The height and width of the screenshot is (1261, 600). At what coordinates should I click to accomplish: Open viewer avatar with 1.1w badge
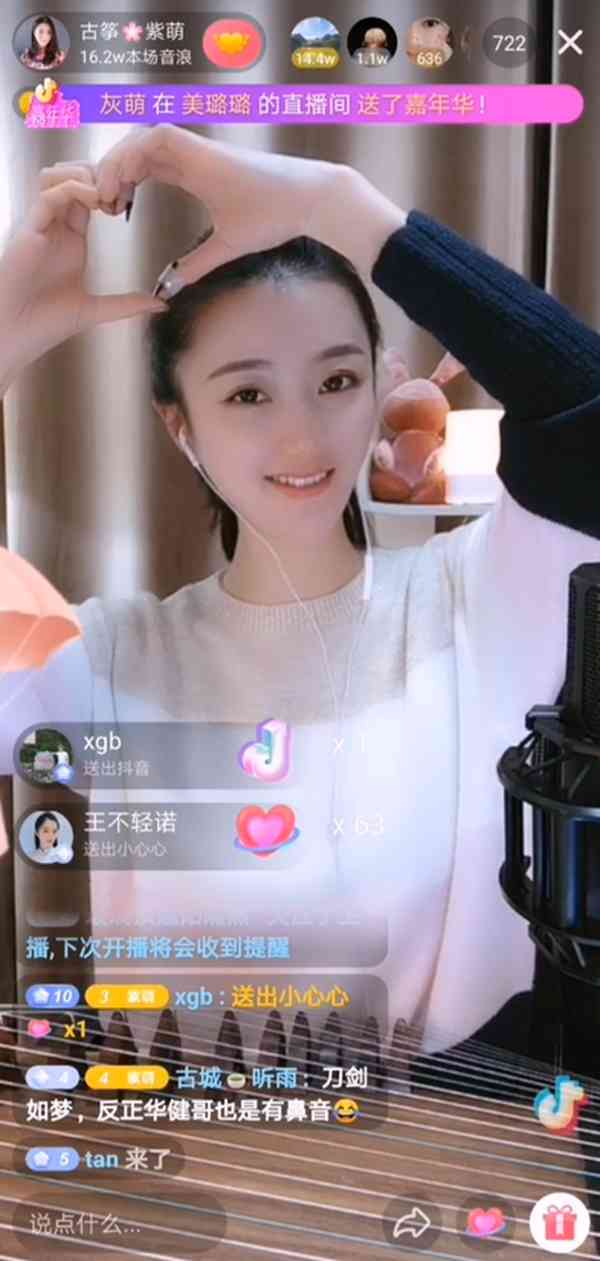click(371, 40)
